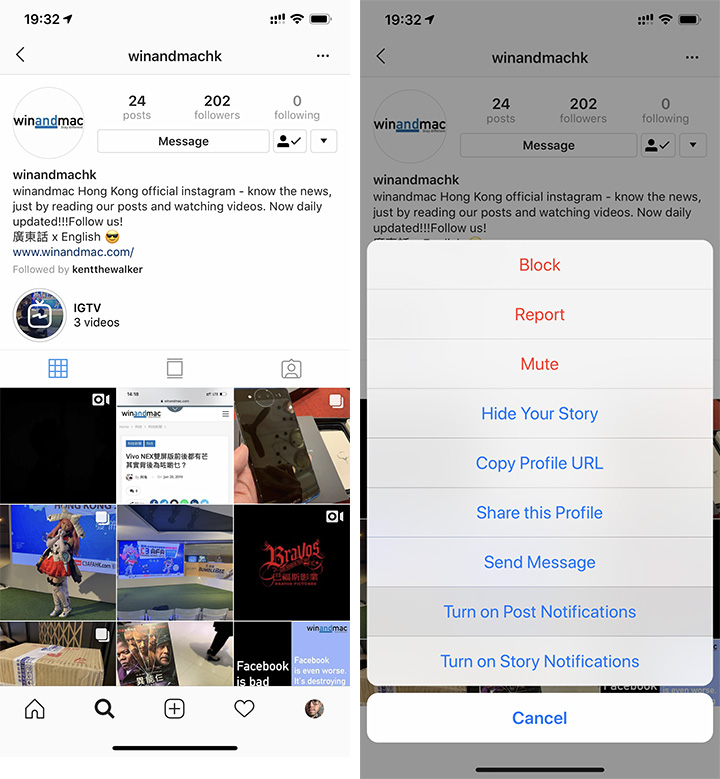Mute winandmachk account
The image size is (720, 779).
(539, 364)
